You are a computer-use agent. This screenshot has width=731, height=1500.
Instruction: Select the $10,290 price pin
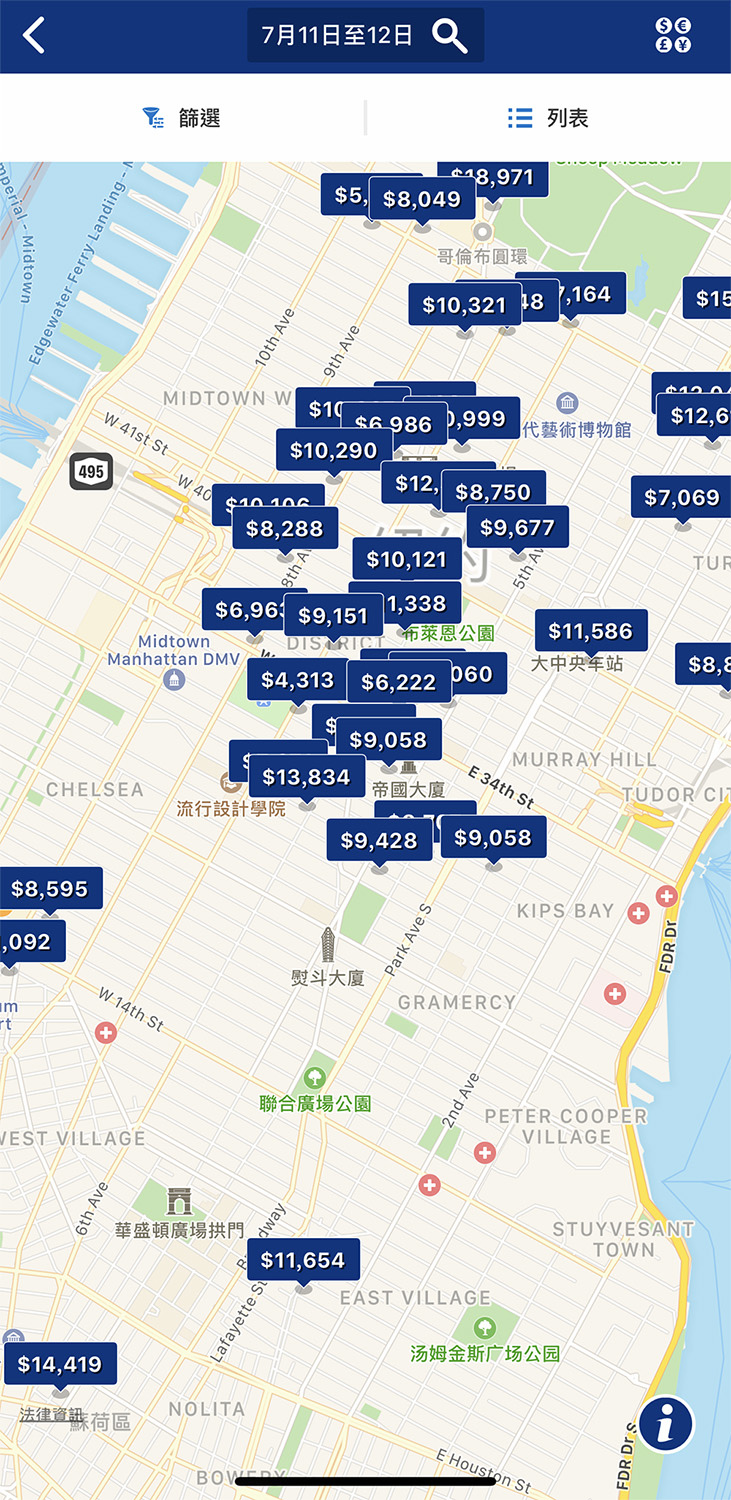pos(334,451)
